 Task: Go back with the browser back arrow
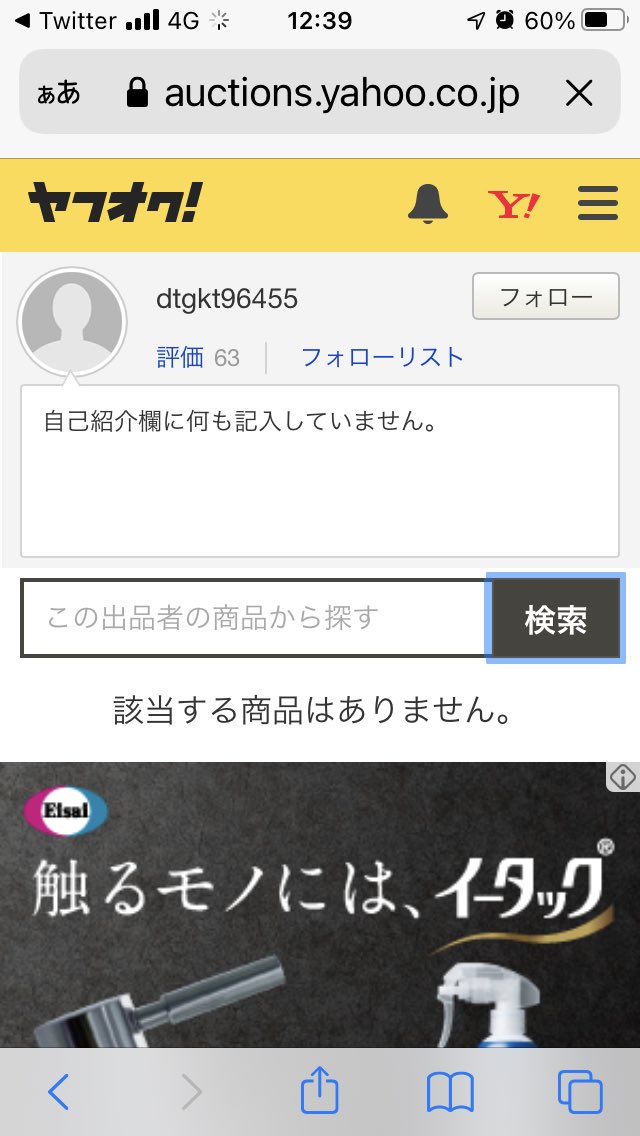point(58,1092)
